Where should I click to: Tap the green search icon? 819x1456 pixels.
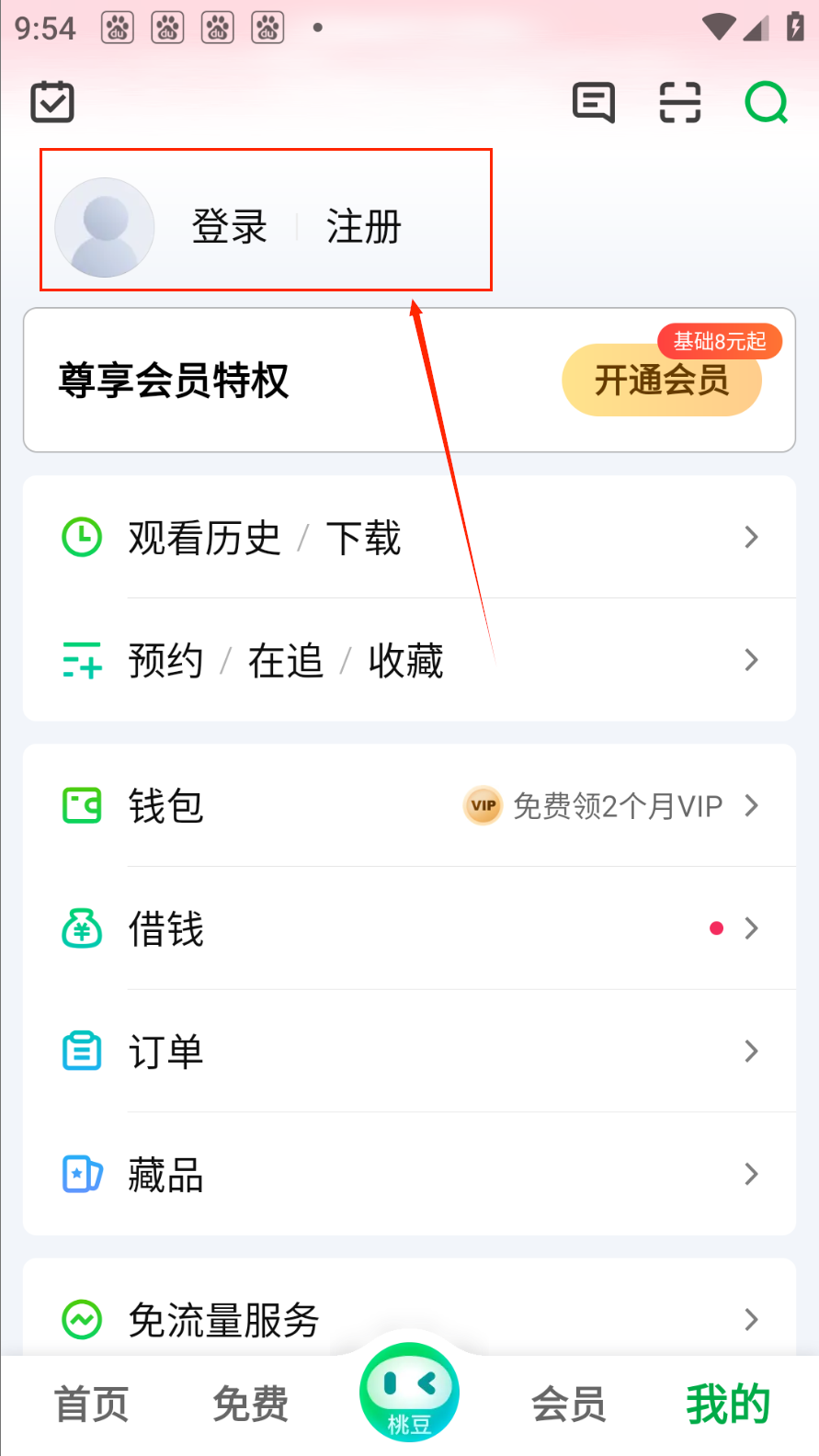pos(766,102)
